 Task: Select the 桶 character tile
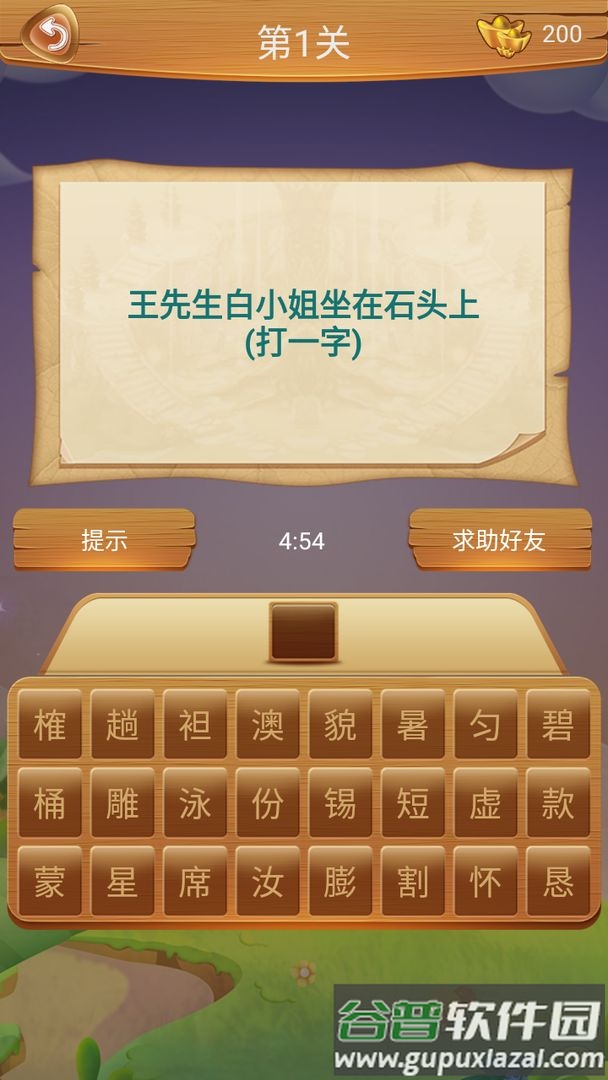(50, 804)
